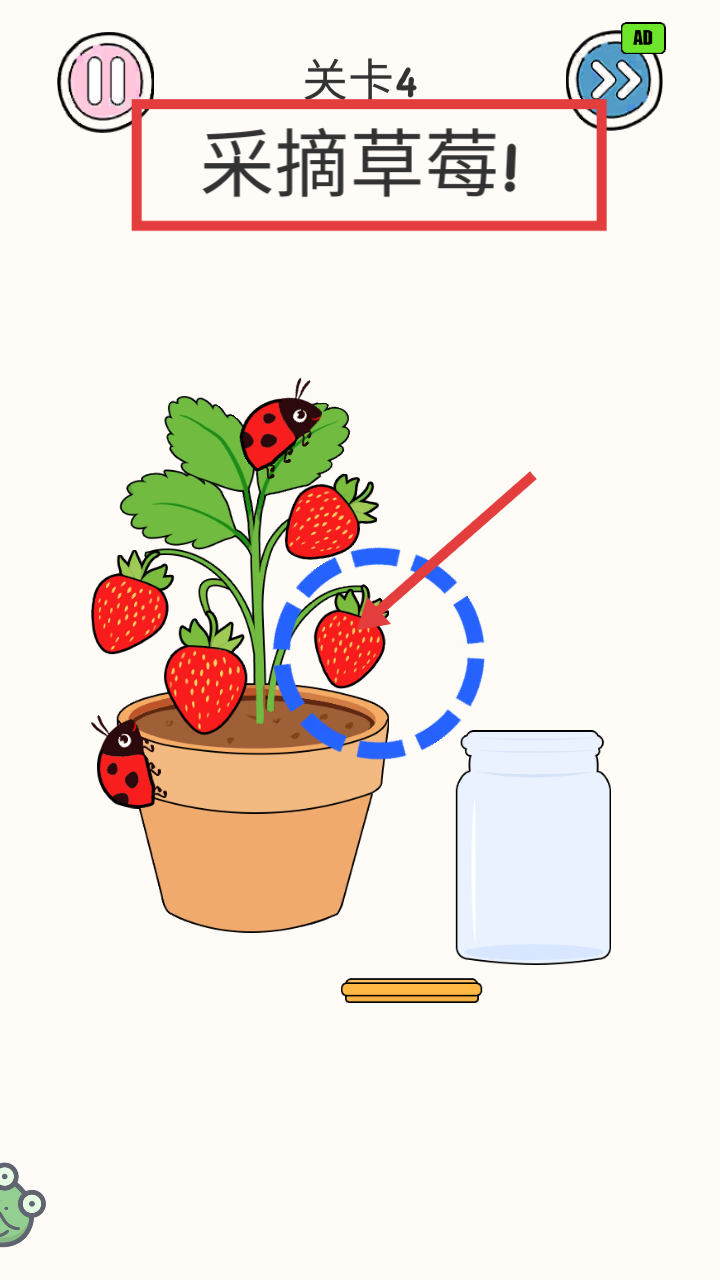
Task: Open the frog mascot icon
Action: (x=18, y=1205)
